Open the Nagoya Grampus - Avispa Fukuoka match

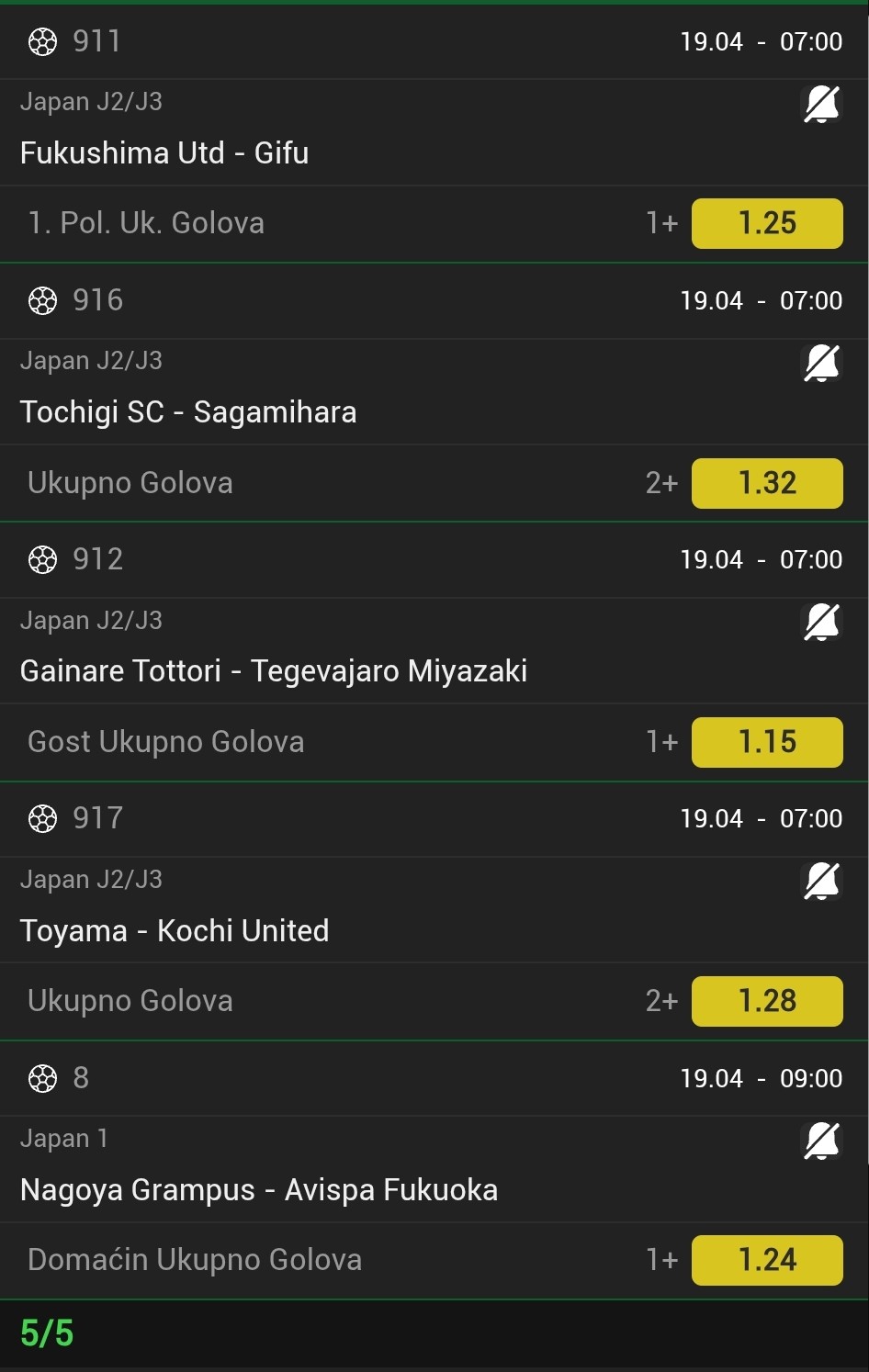[259, 1190]
